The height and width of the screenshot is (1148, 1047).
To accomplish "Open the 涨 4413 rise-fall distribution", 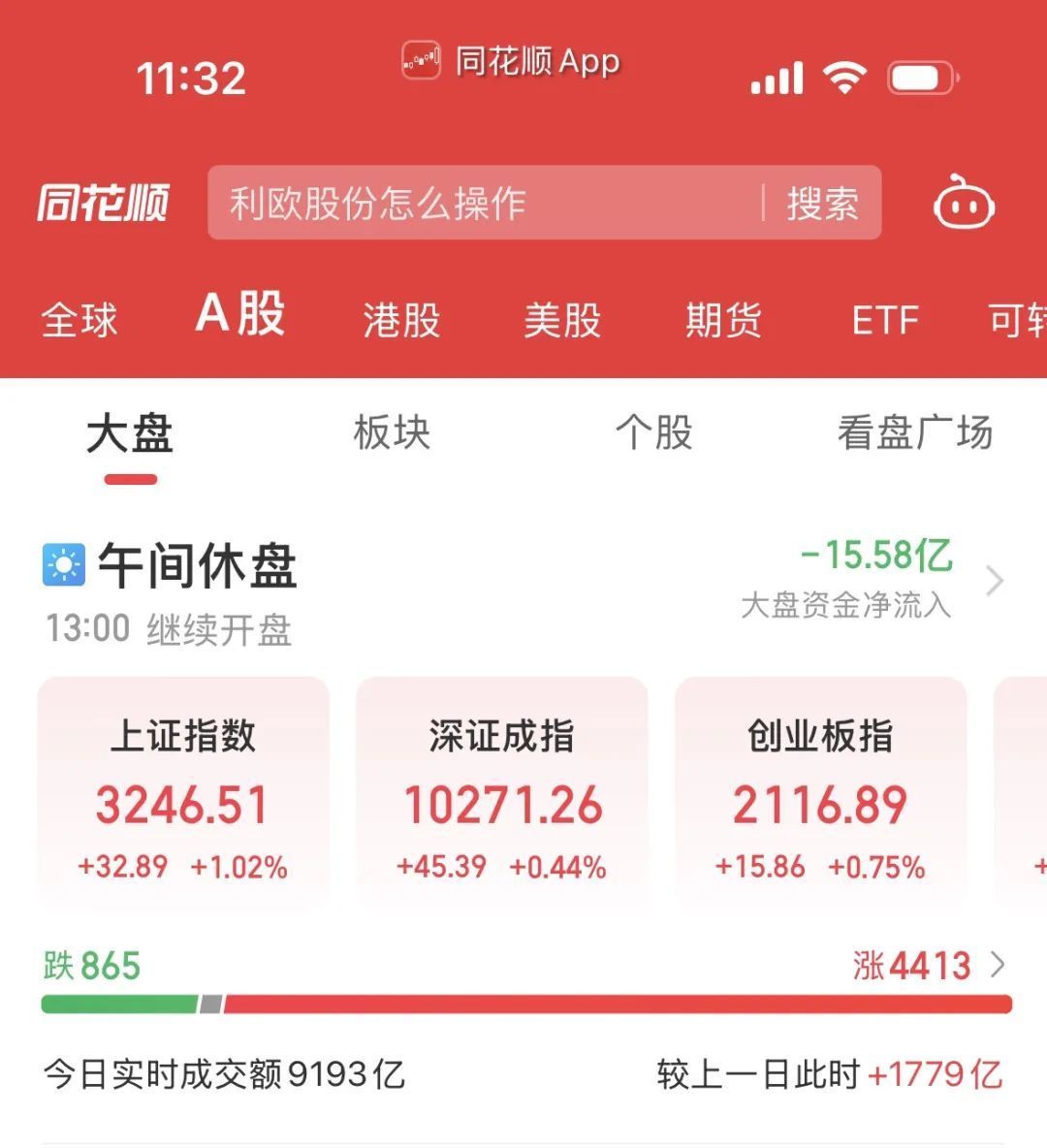I will (x=929, y=966).
